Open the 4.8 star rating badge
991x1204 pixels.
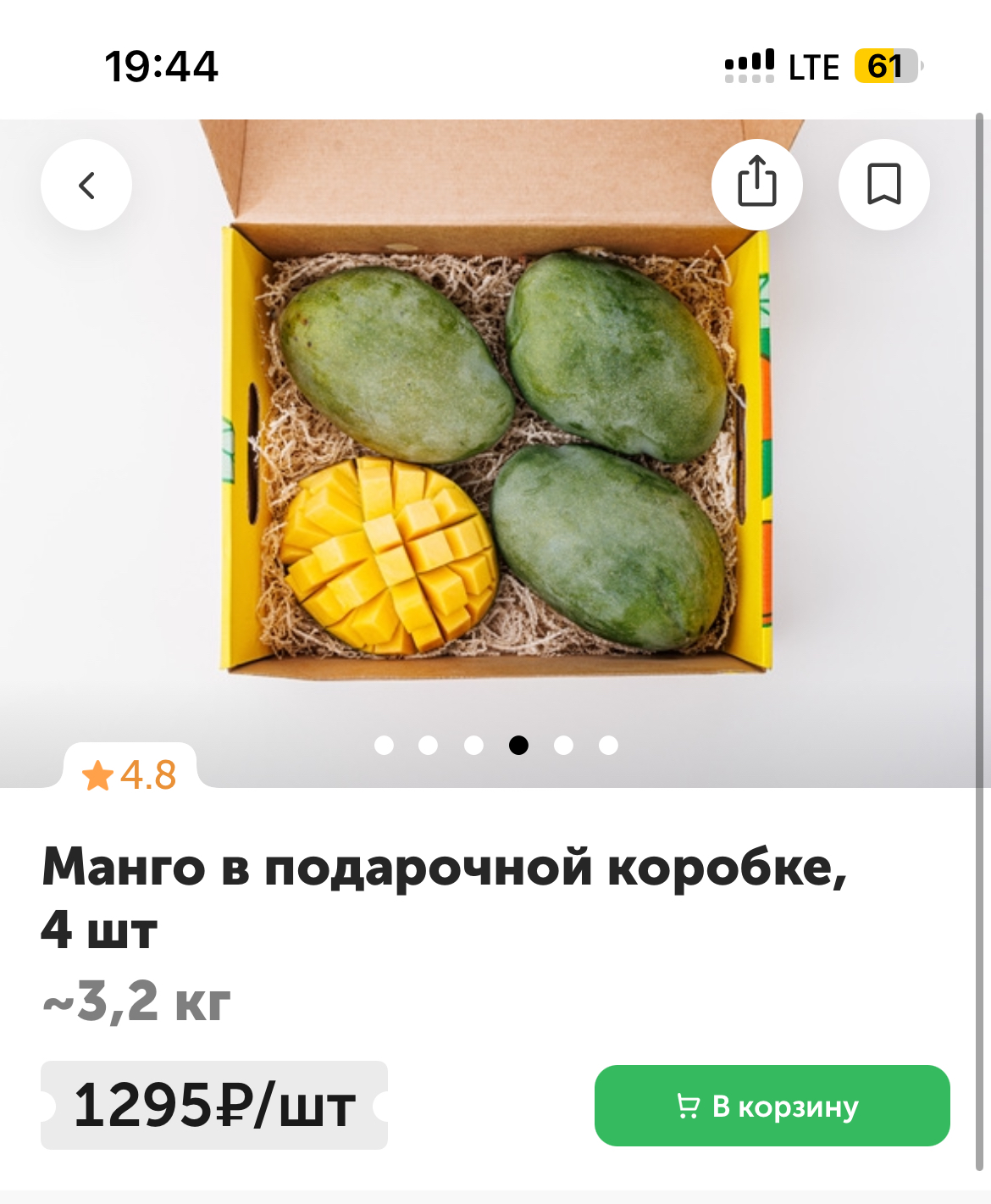click(130, 774)
